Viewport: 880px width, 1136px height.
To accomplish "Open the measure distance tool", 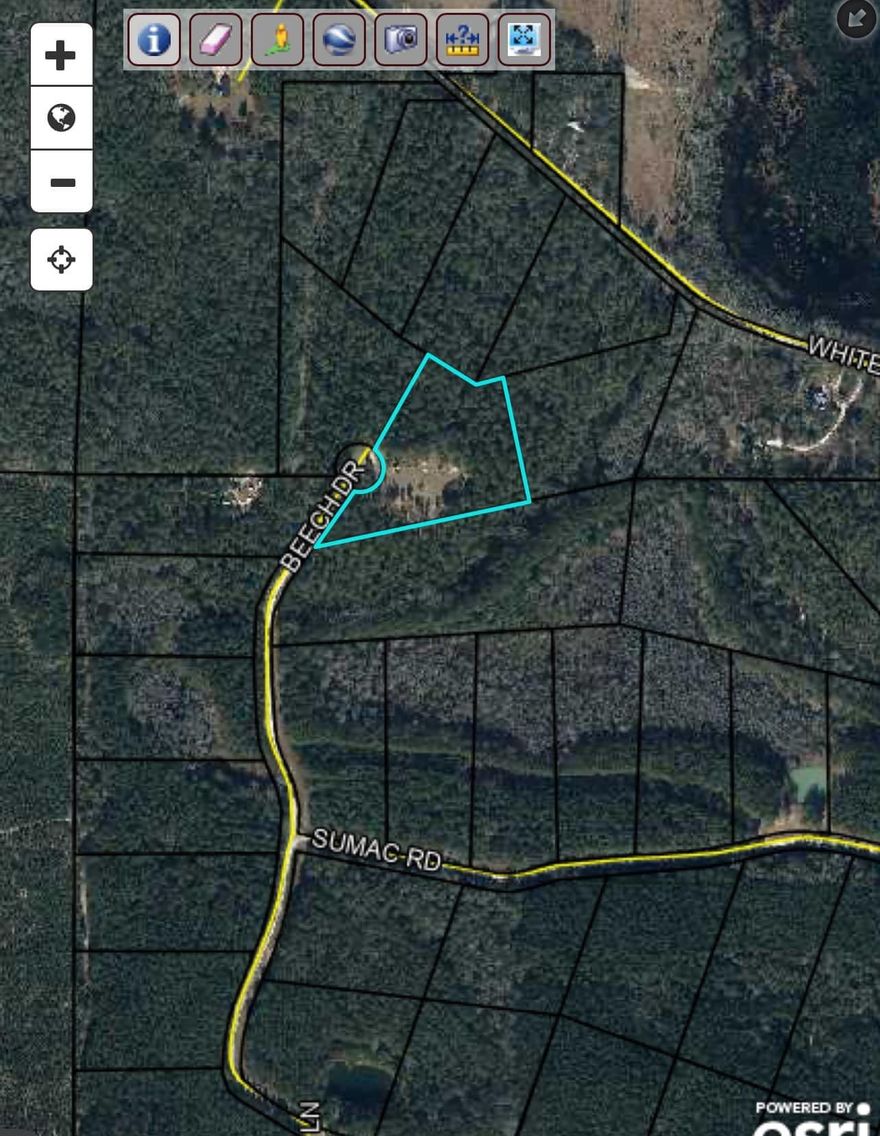I will click(x=460, y=40).
